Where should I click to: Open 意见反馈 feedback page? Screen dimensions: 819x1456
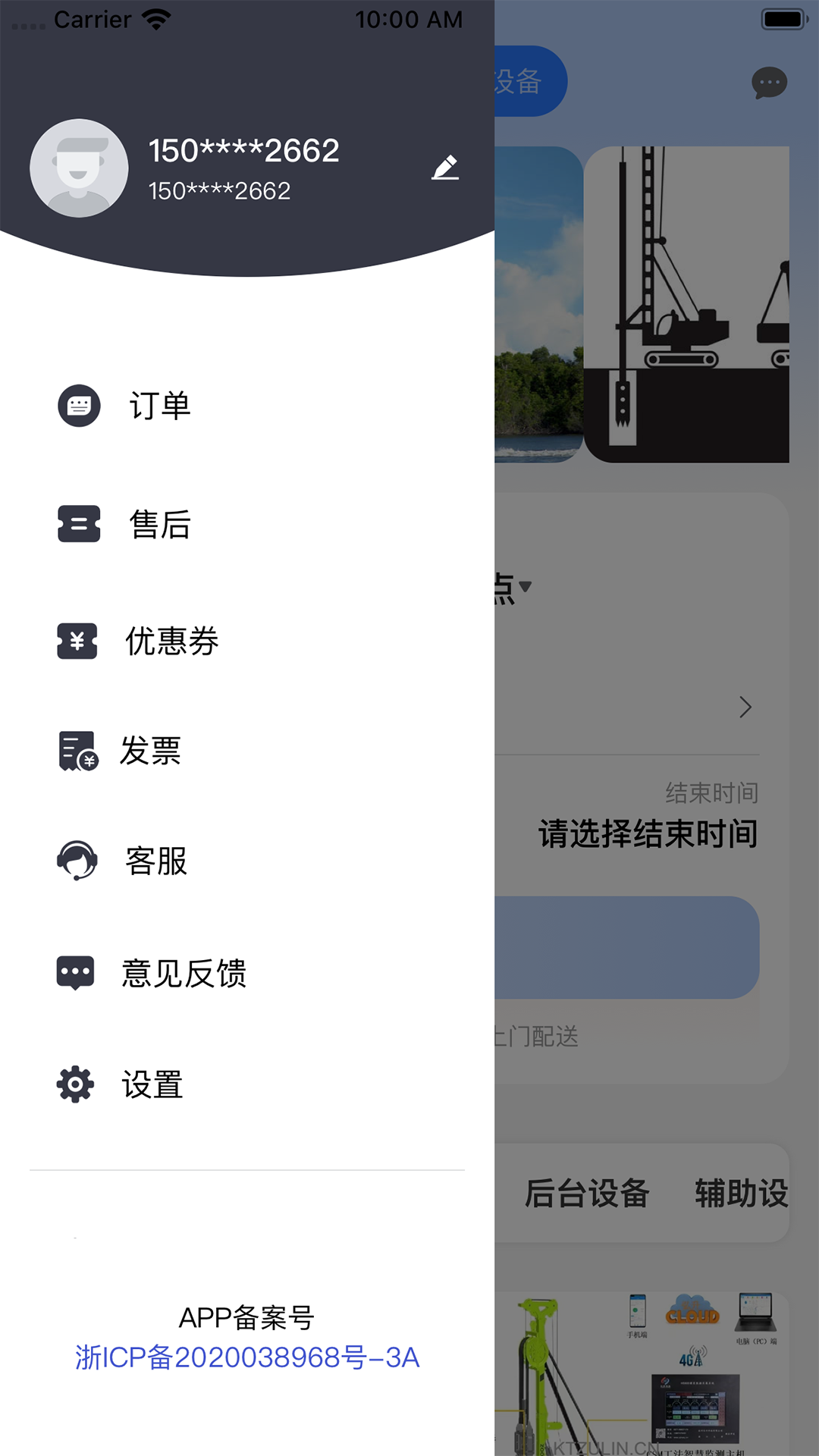tap(184, 973)
